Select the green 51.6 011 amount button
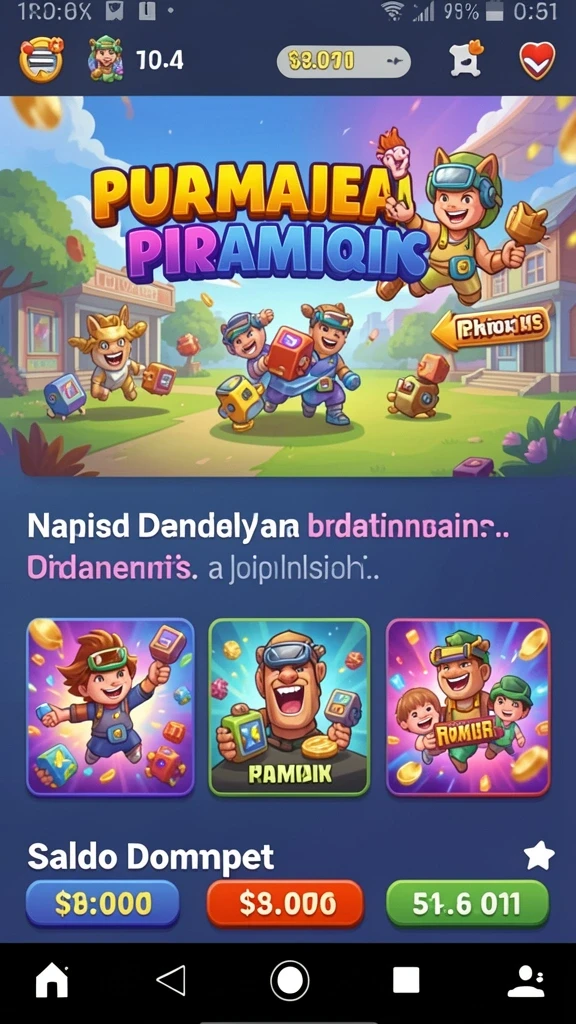 (468, 903)
